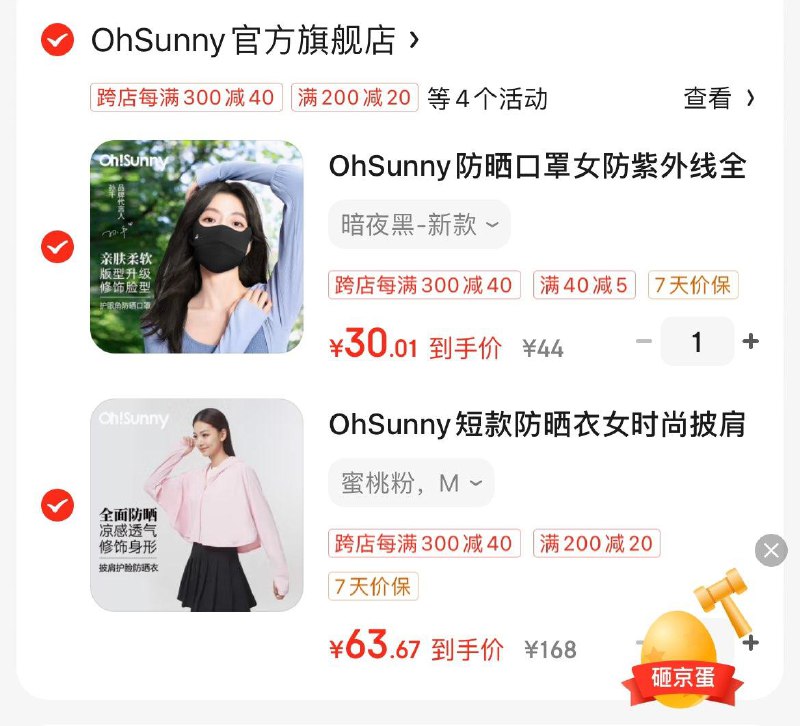Deselect the 防晒口罩 item checkbox
Screen dimensions: 800x726
pos(57,247)
